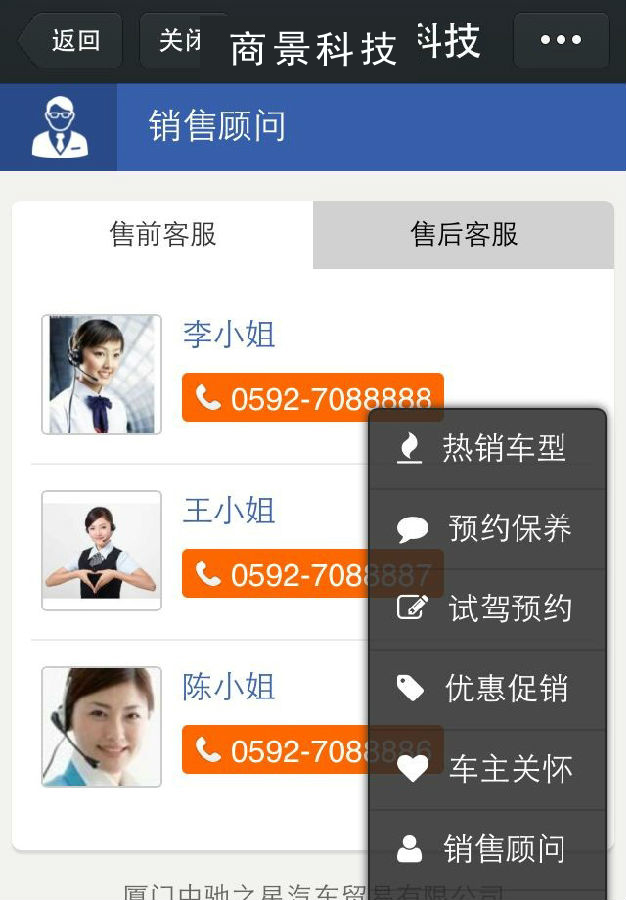The image size is (626, 900).
Task: Open the three-dot overflow menu
Action: tap(561, 41)
